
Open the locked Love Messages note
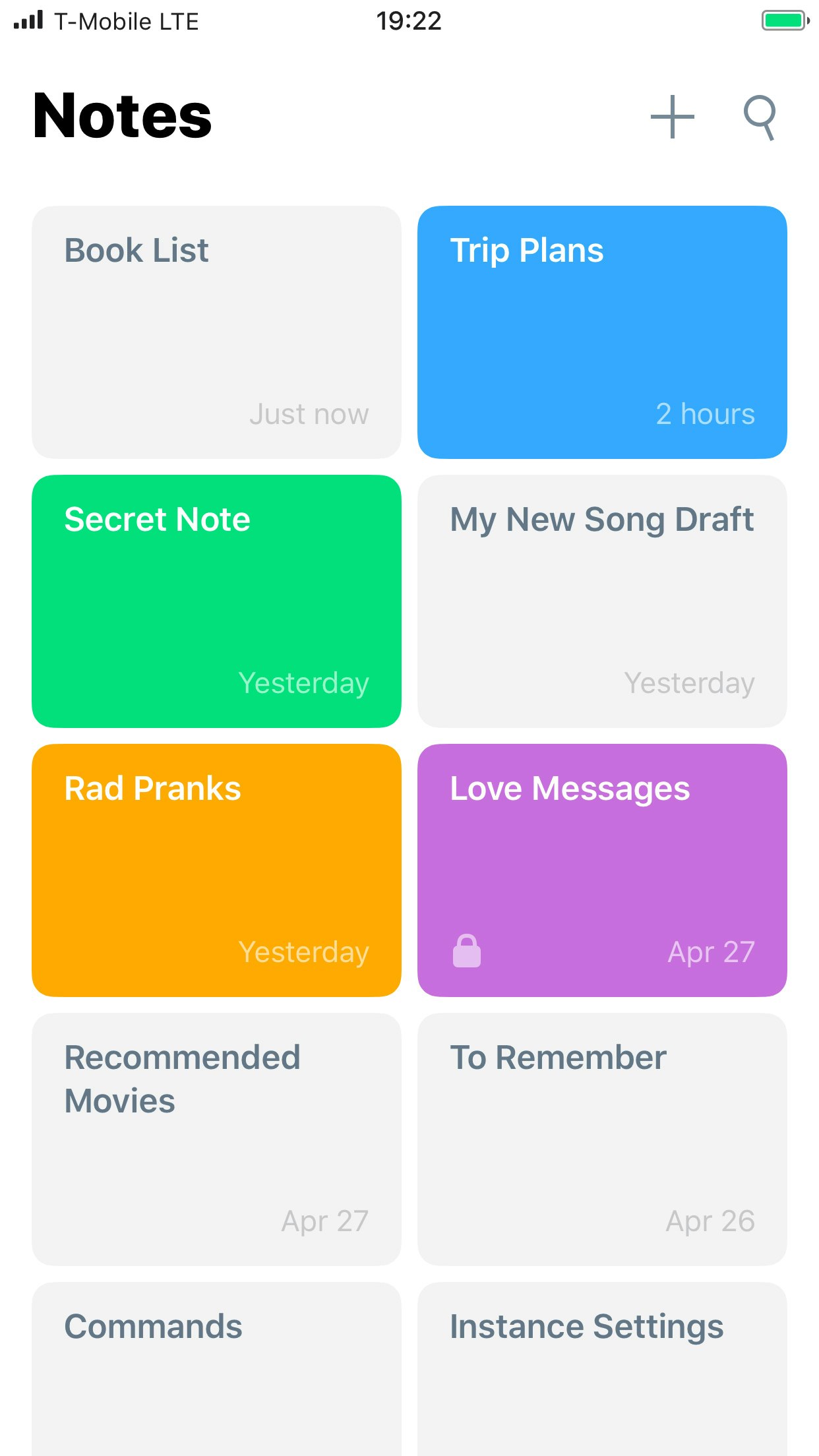pos(602,870)
